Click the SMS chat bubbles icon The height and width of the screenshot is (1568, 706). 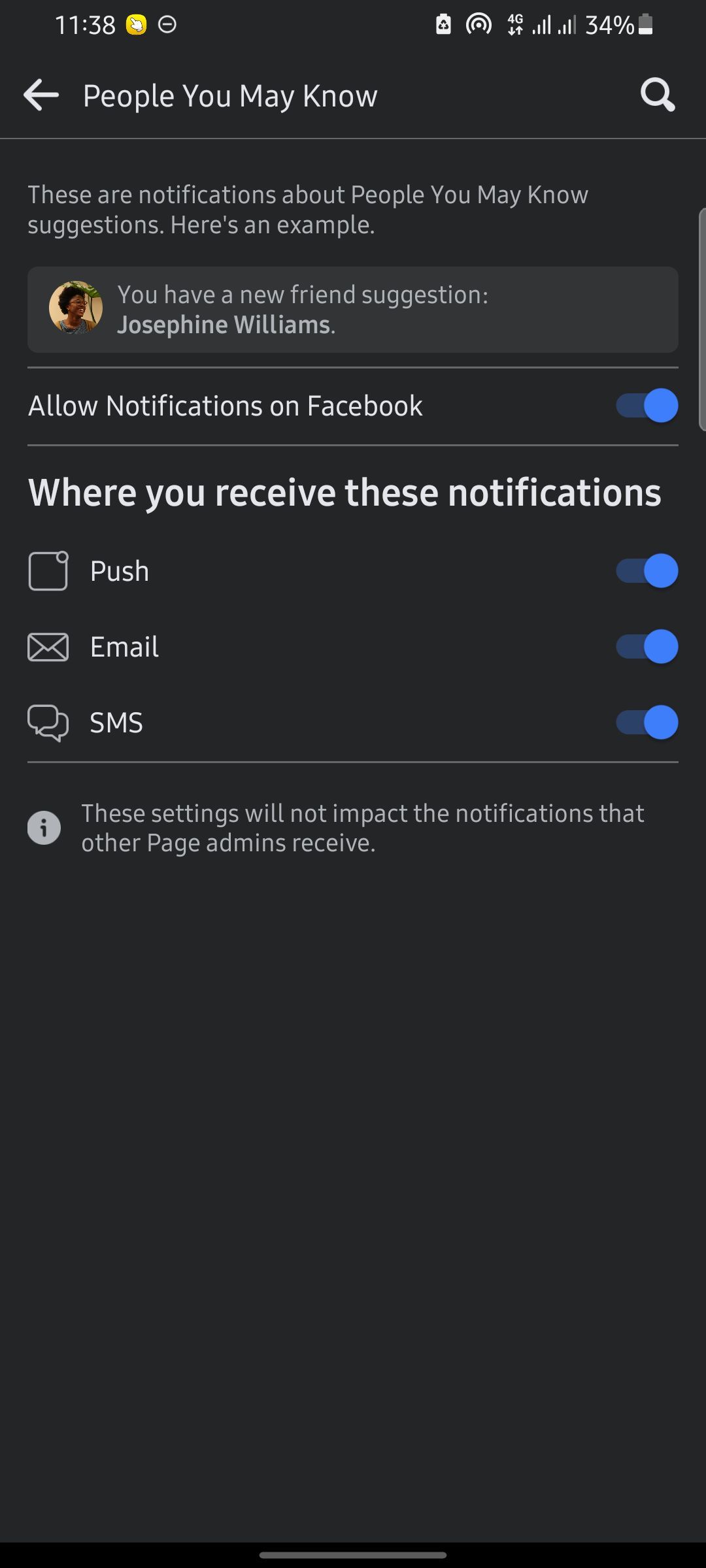48,722
